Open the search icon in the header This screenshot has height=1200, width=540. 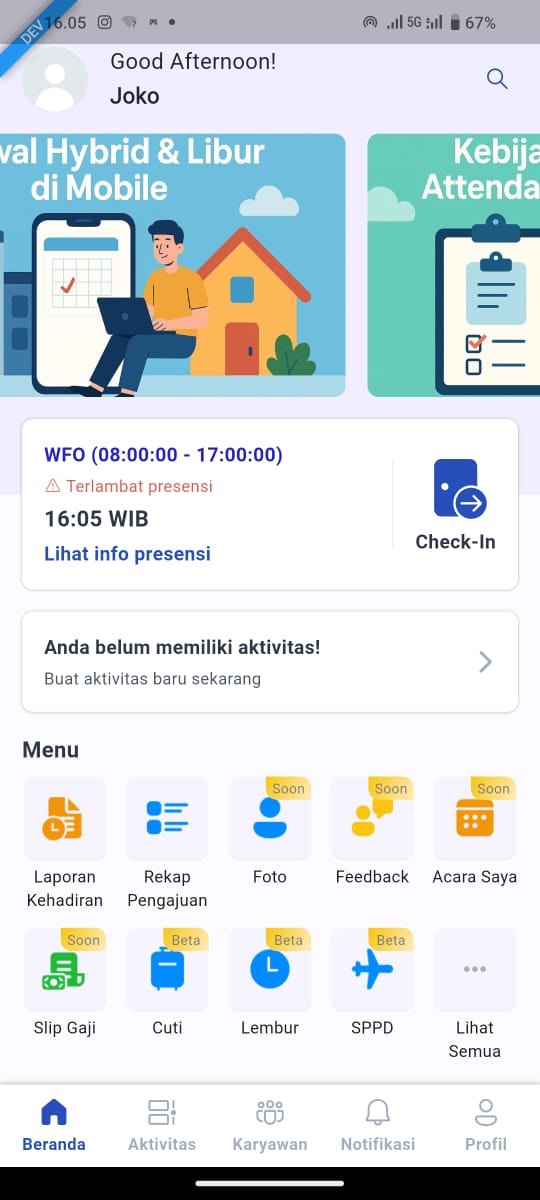coord(497,79)
